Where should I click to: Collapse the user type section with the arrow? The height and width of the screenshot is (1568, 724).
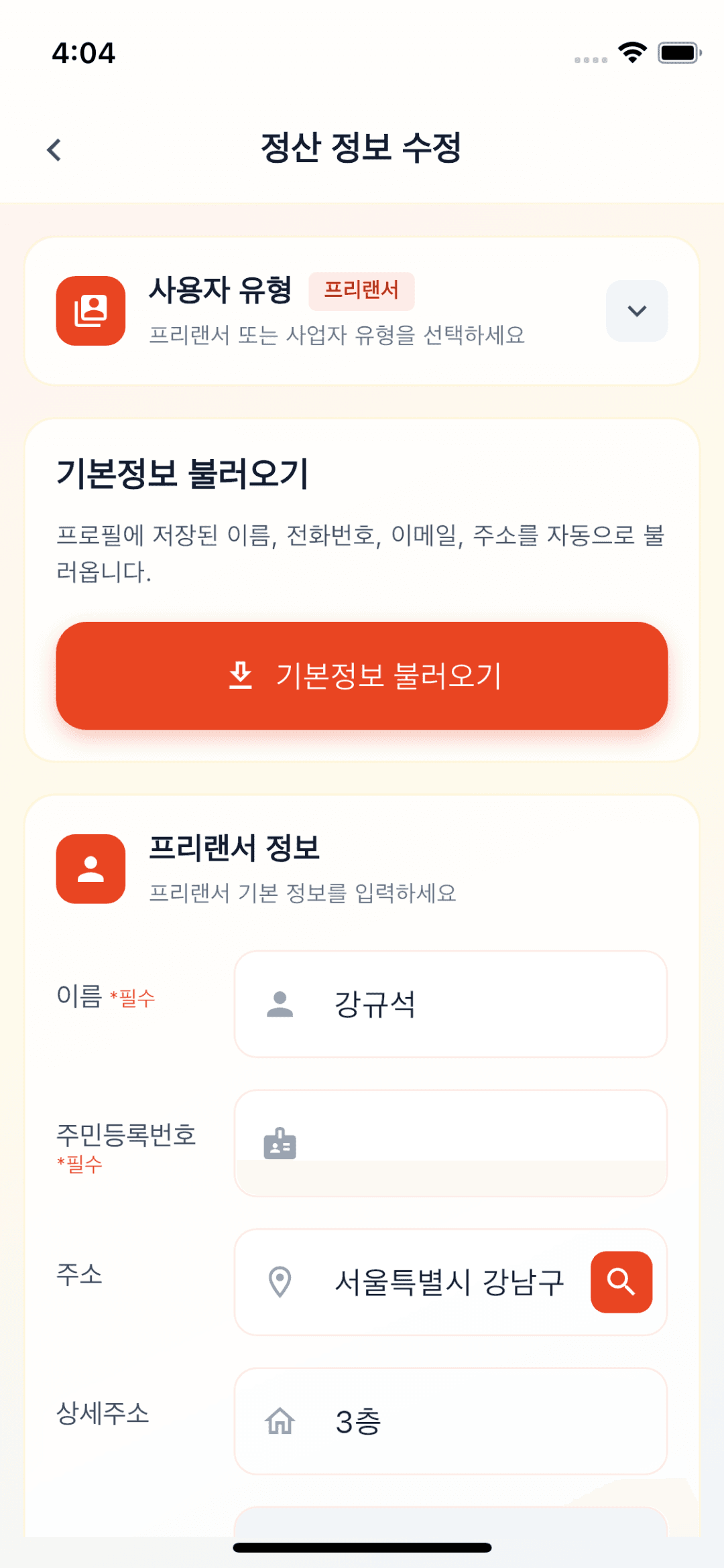tap(636, 311)
